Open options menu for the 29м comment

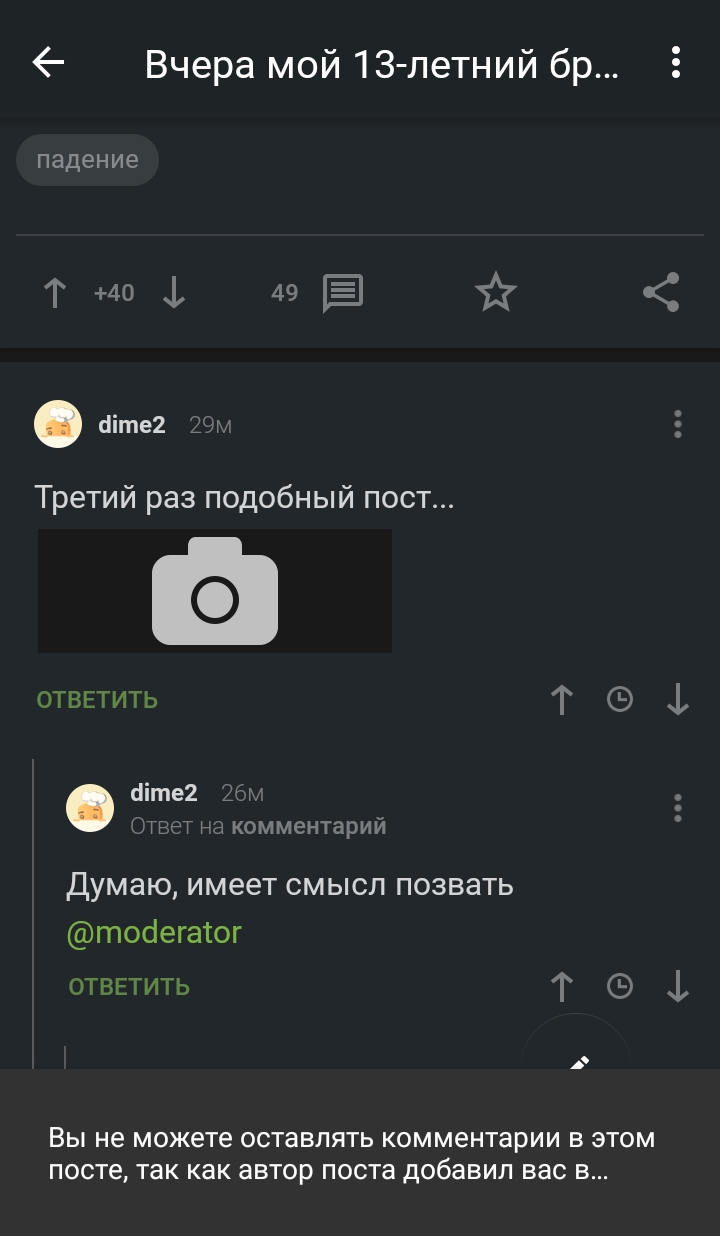[678, 424]
